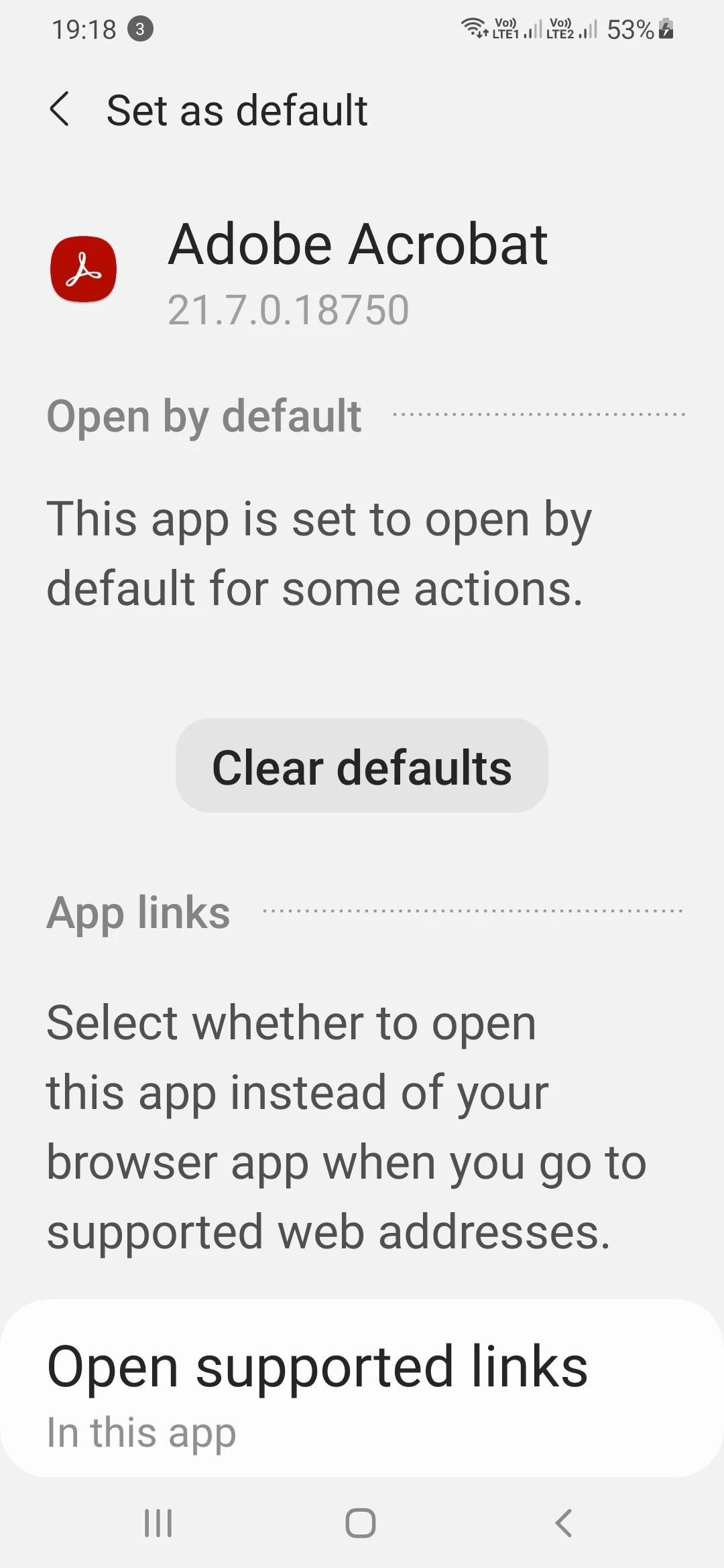724x1568 pixels.
Task: Open recent apps from navigation bar
Action: 158,1522
